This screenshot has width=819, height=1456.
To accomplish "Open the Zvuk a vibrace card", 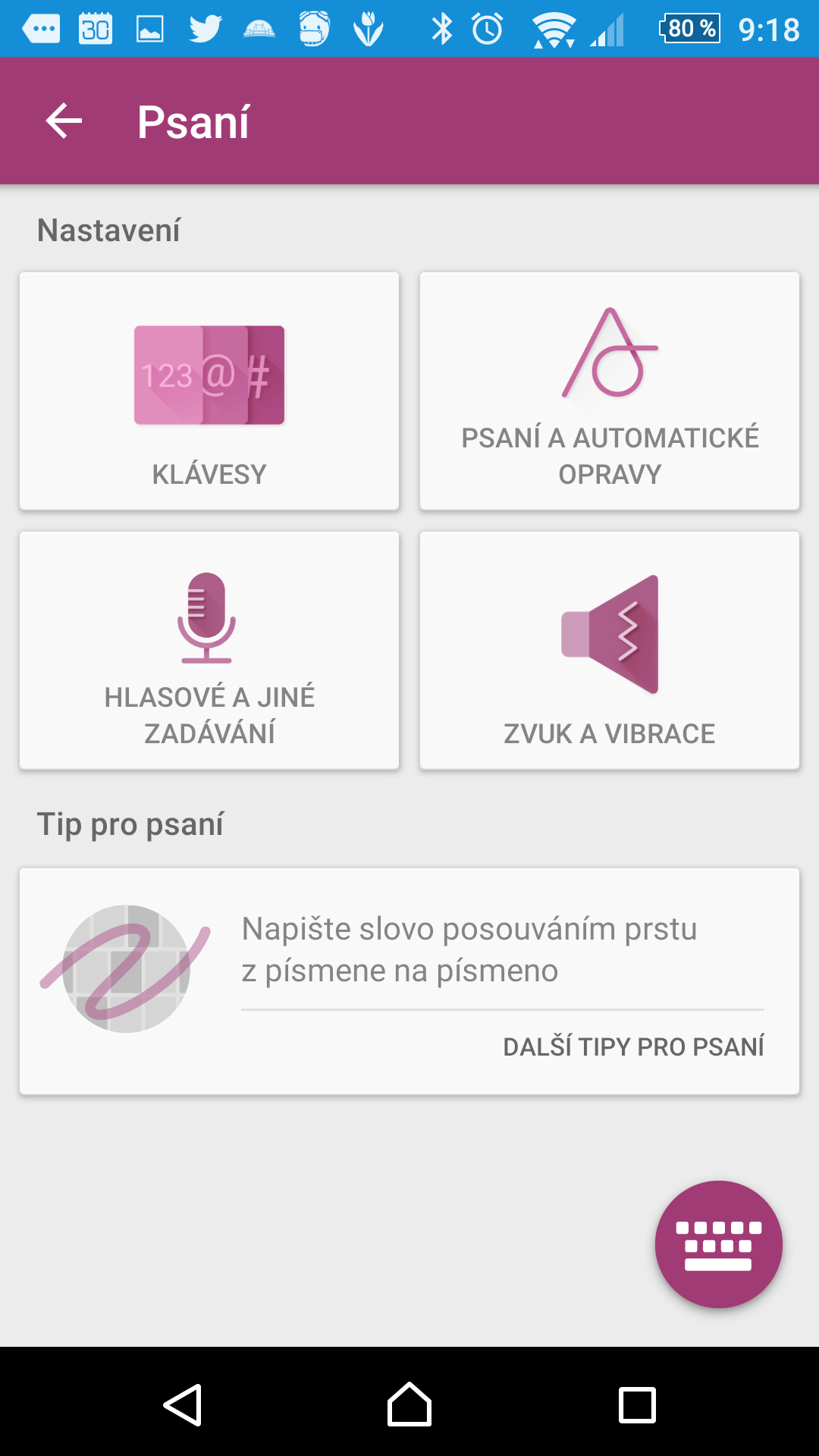I will [x=610, y=651].
